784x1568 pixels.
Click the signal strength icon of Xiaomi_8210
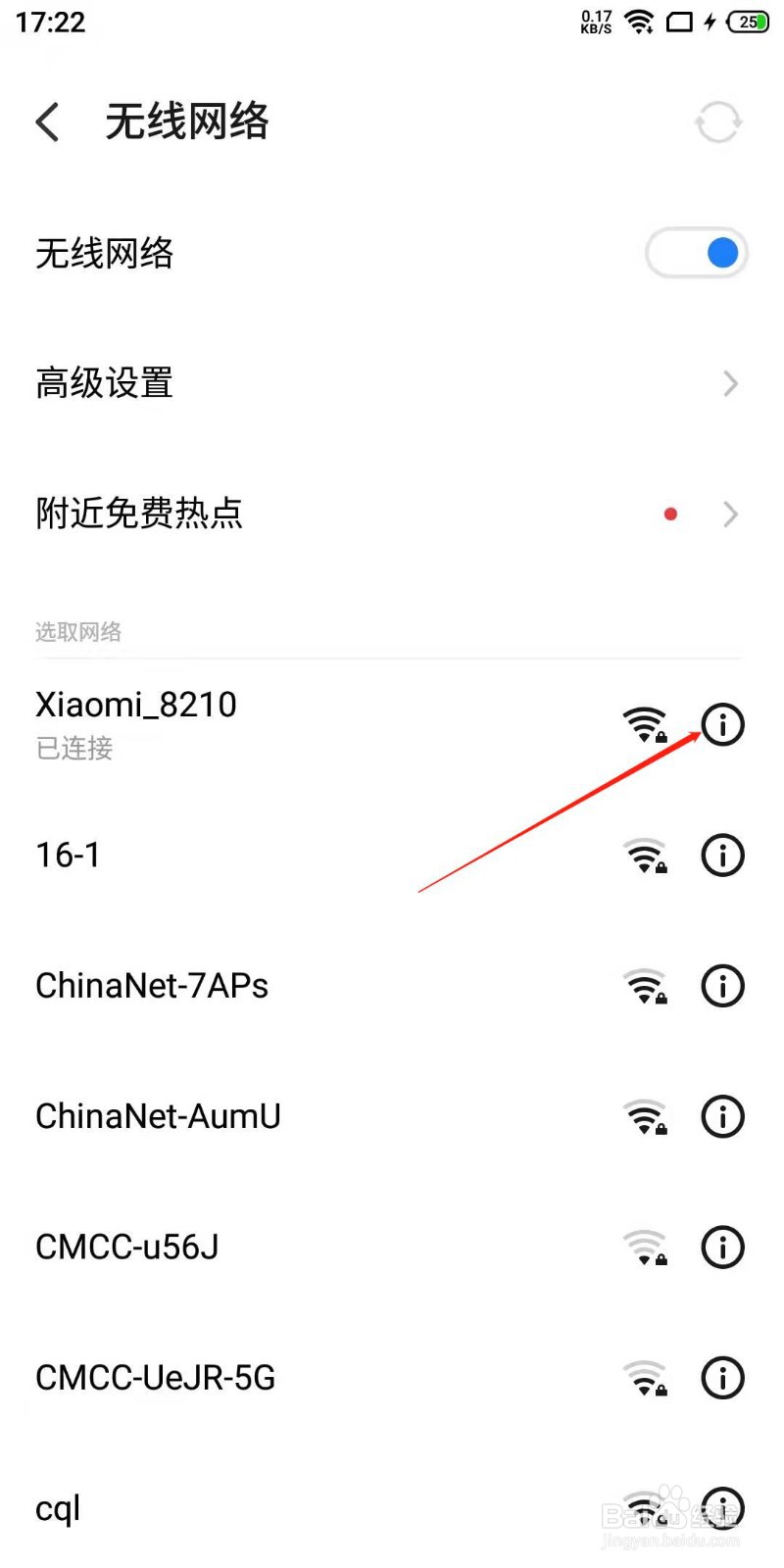[645, 722]
